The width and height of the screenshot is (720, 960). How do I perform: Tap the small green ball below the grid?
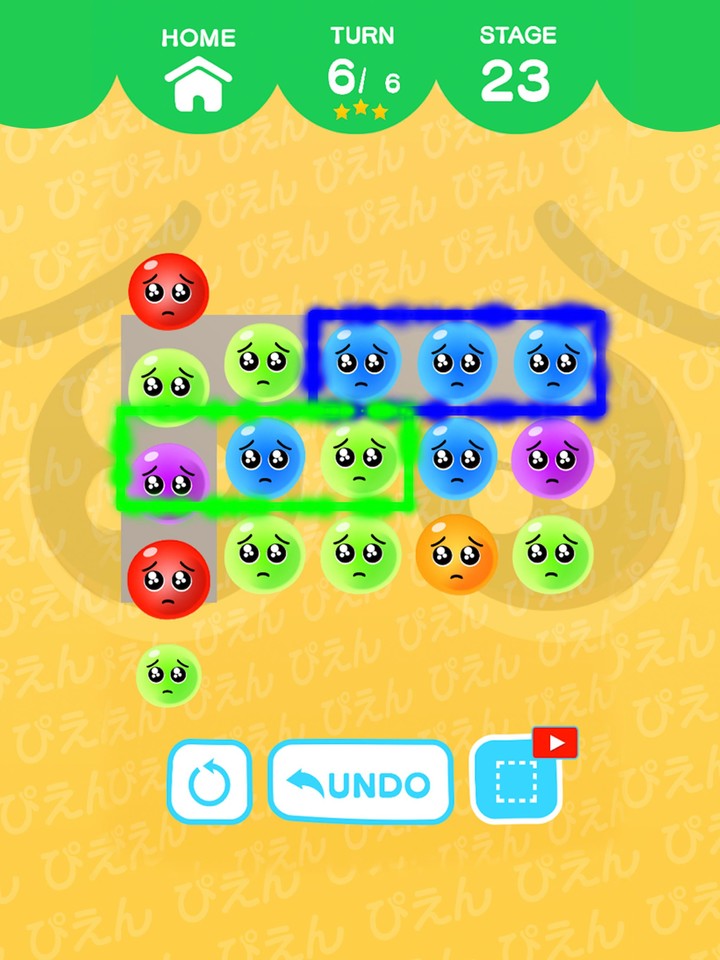[168, 675]
